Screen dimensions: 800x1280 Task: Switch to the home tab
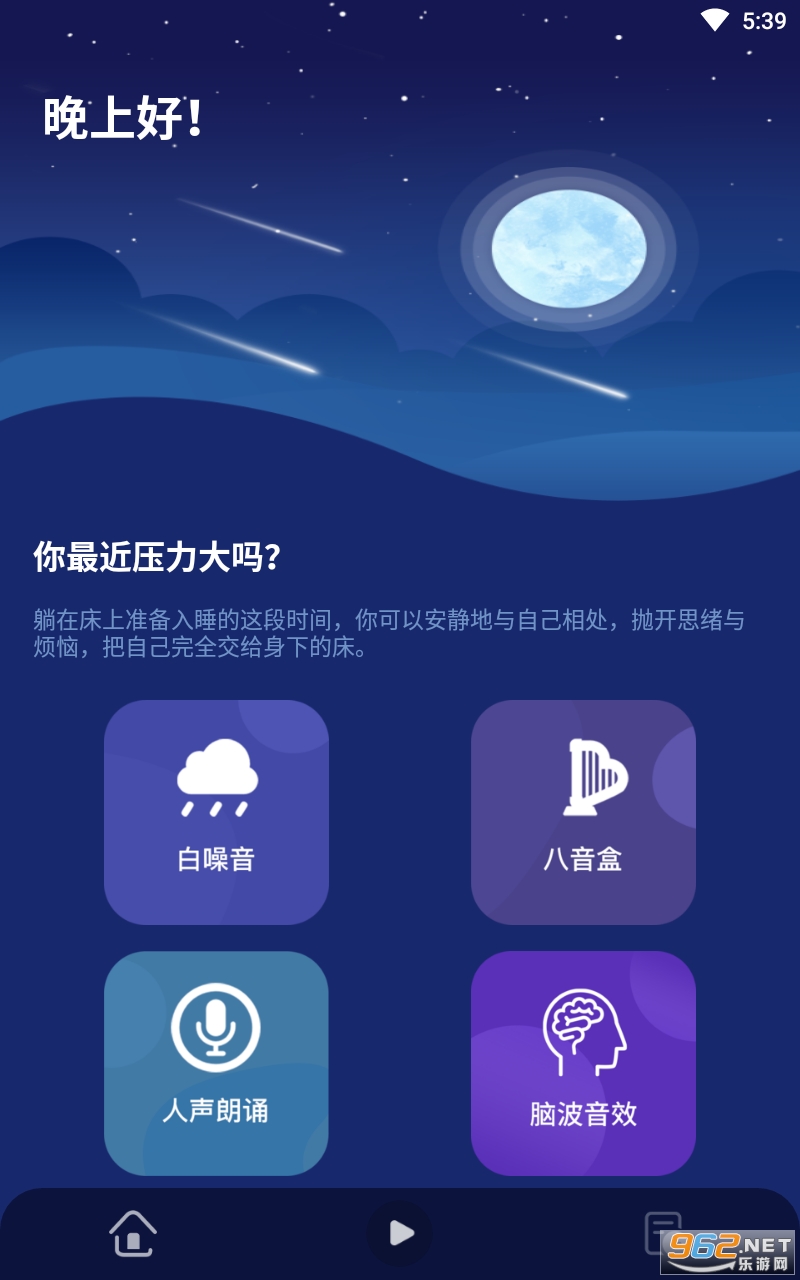tap(133, 1232)
